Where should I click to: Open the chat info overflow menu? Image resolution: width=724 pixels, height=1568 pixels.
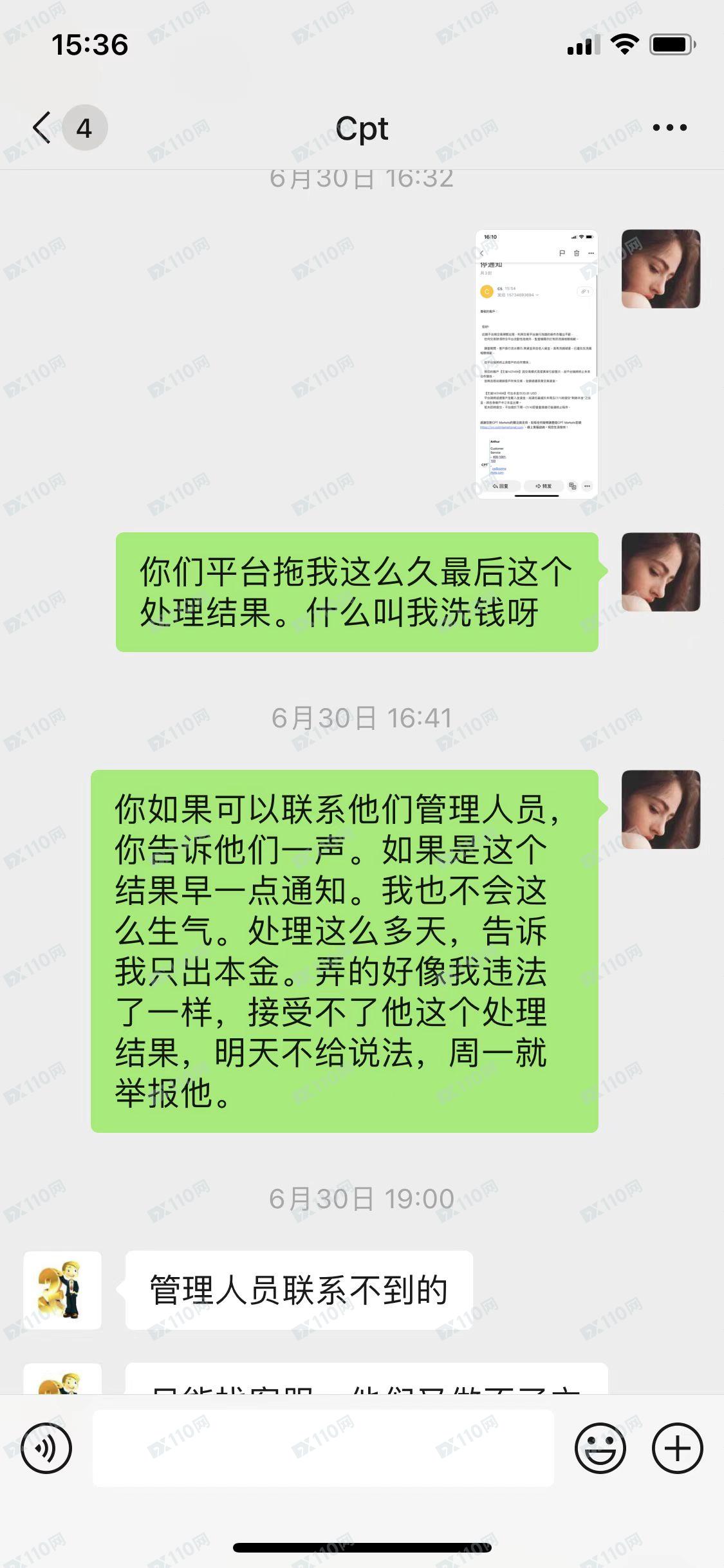point(669,127)
